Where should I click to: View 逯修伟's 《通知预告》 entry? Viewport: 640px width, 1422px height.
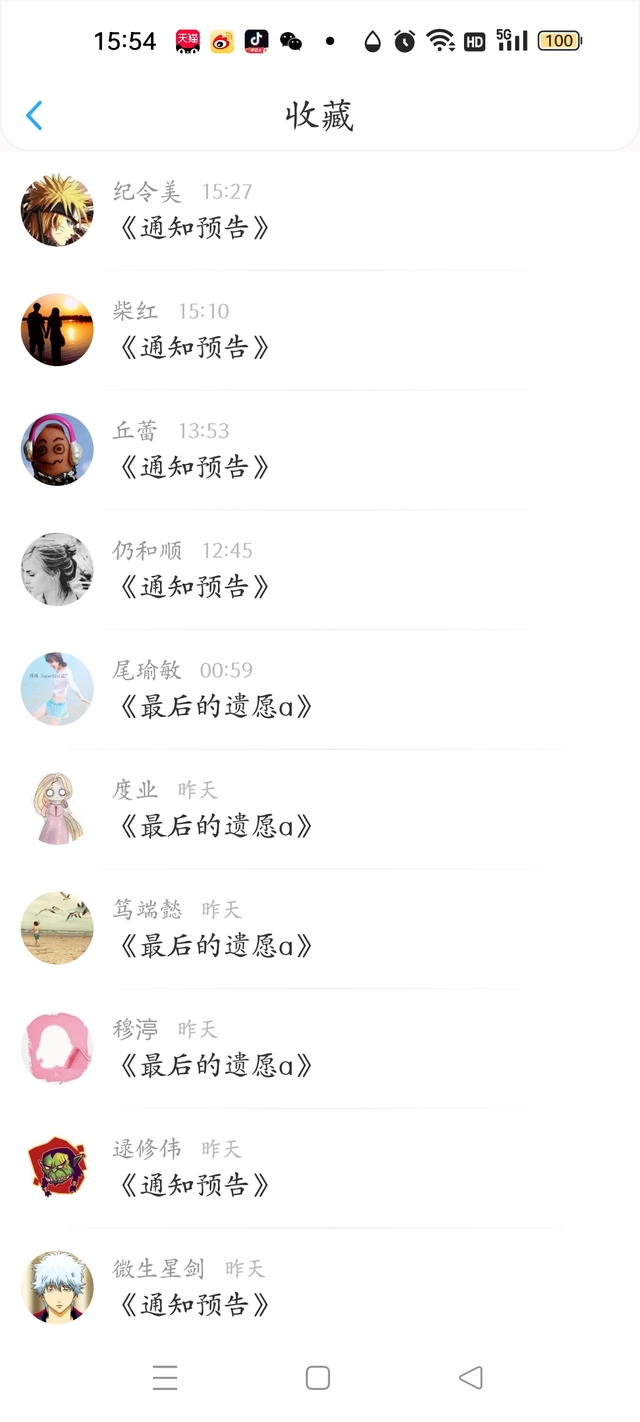point(196,1186)
